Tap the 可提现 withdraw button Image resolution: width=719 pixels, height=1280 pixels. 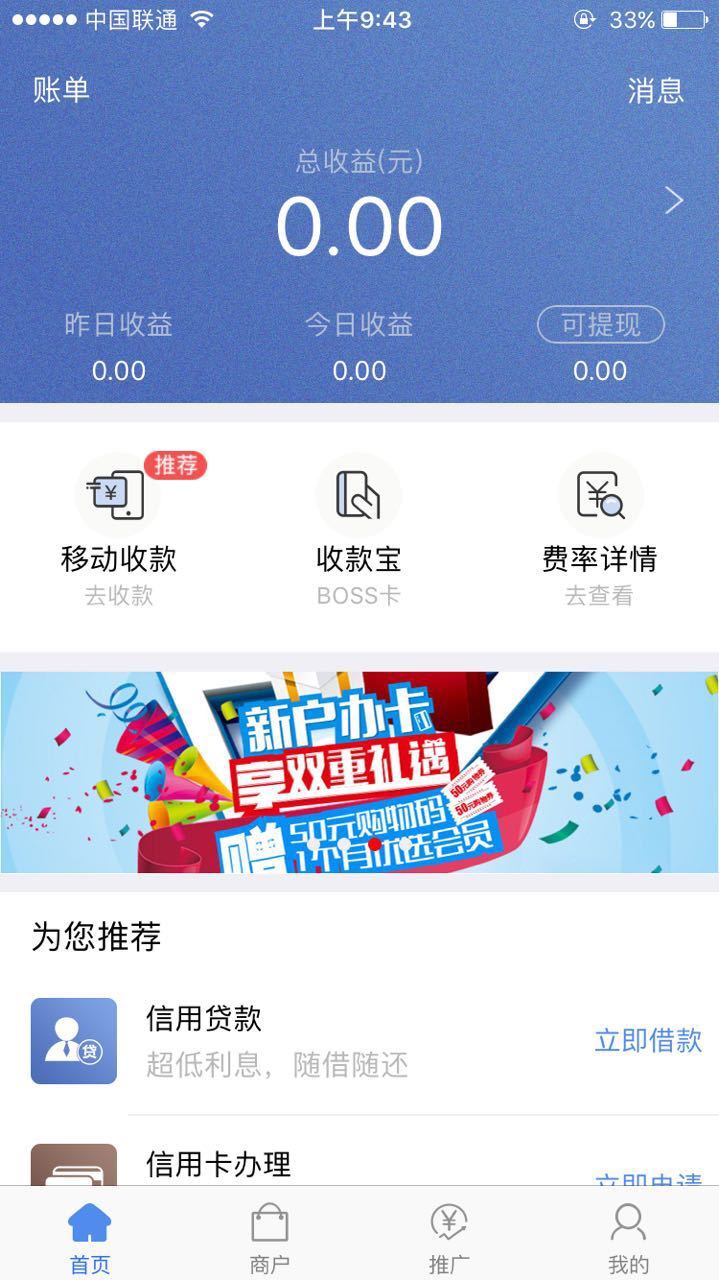pyautogui.click(x=600, y=325)
